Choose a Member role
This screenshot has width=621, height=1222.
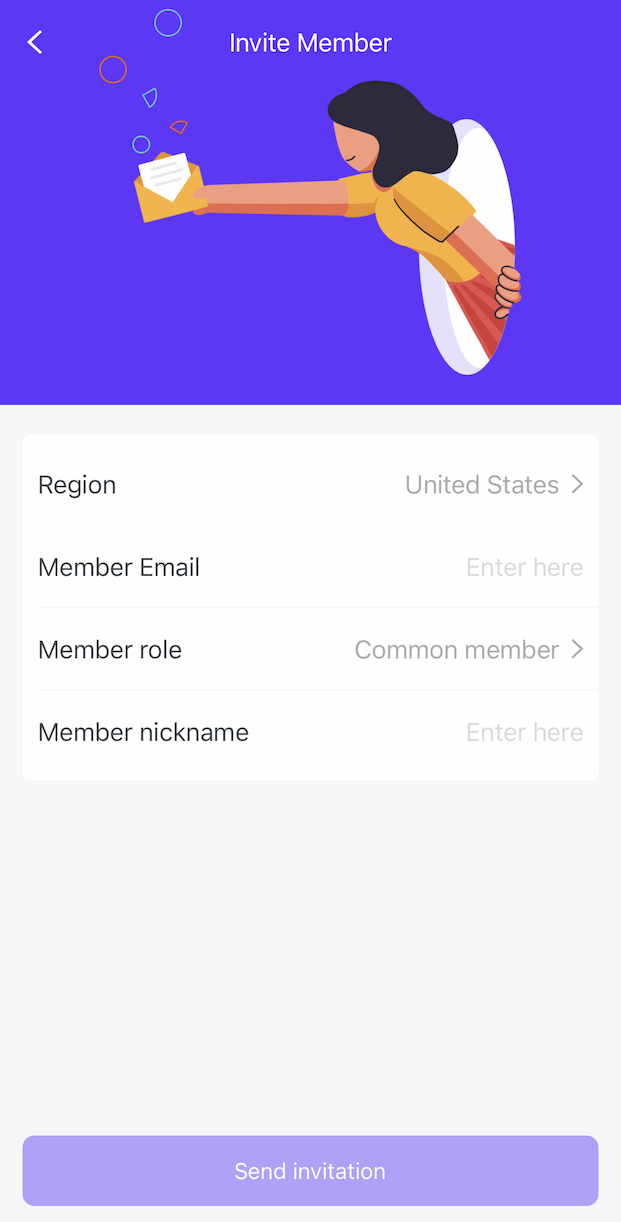[x=310, y=650]
